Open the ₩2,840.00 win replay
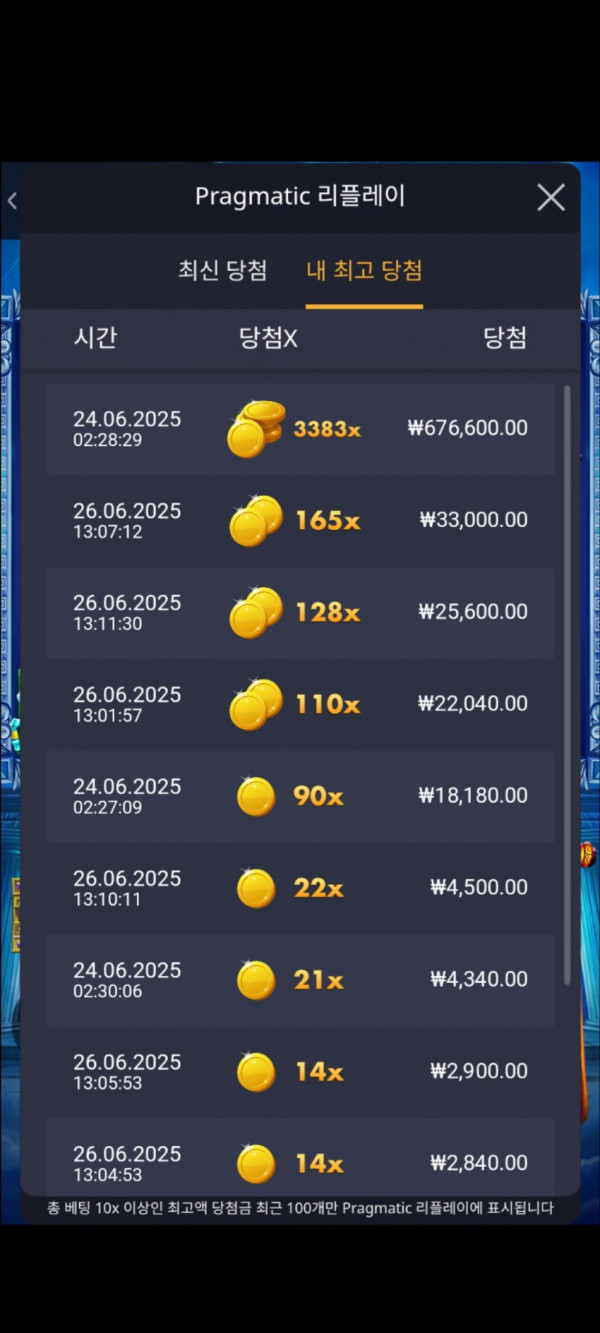Screen dimensions: 600x1333 coord(300,1163)
